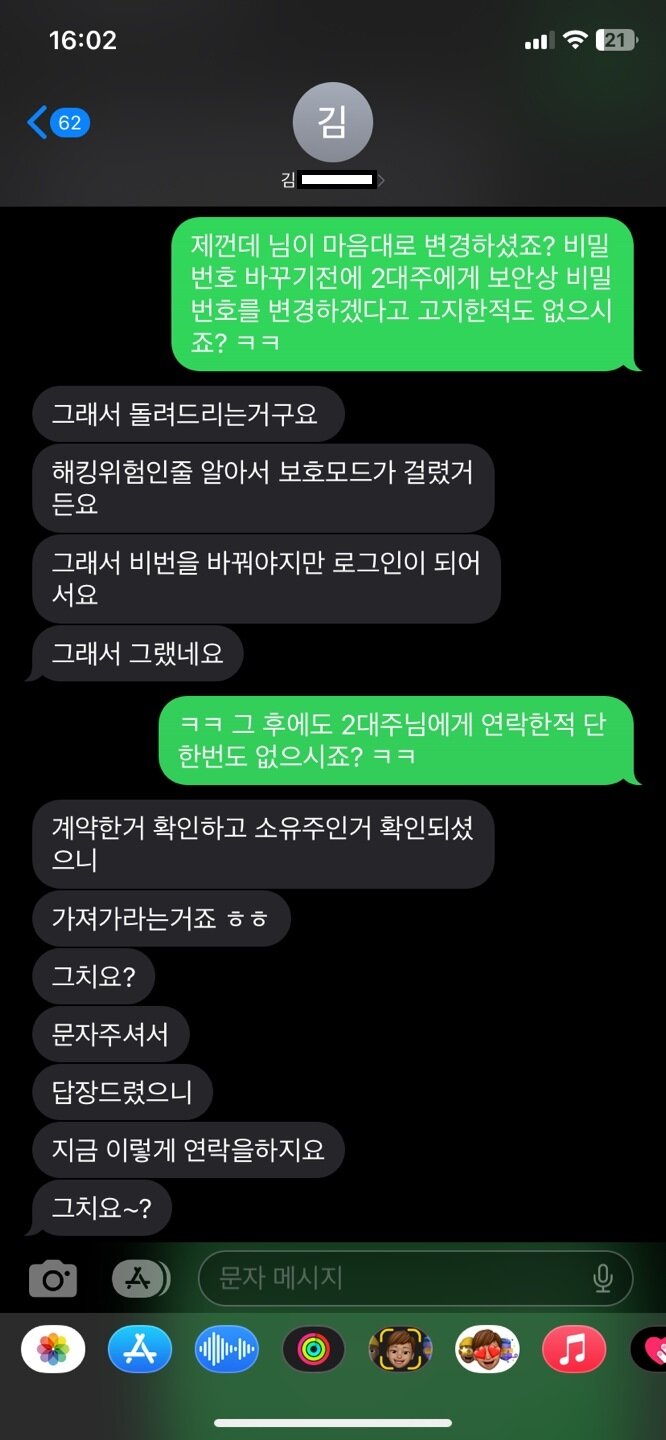Go back to the message list

58,124
